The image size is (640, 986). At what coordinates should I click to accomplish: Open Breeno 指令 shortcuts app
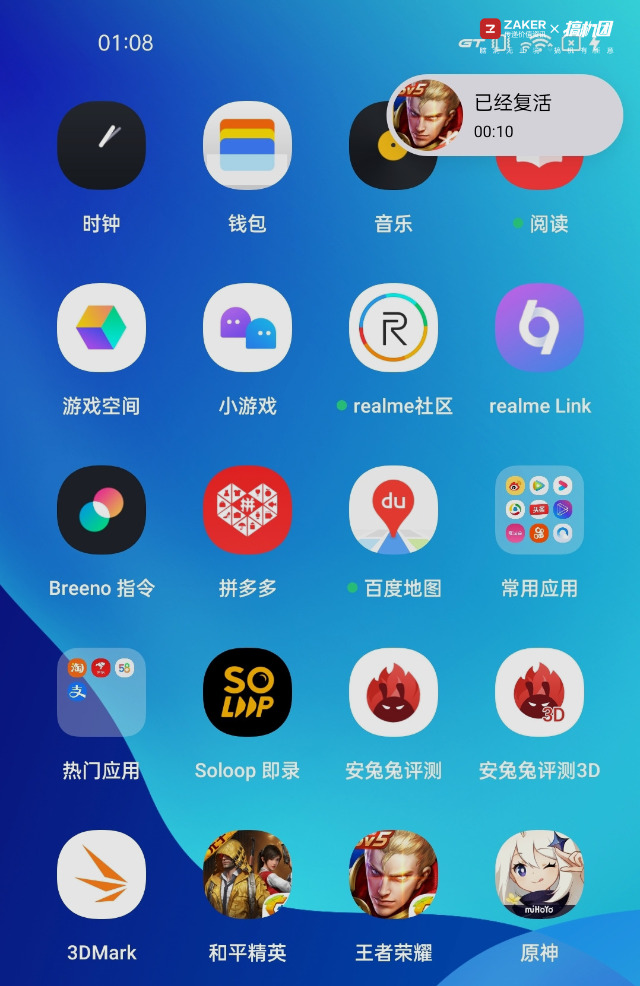101,510
